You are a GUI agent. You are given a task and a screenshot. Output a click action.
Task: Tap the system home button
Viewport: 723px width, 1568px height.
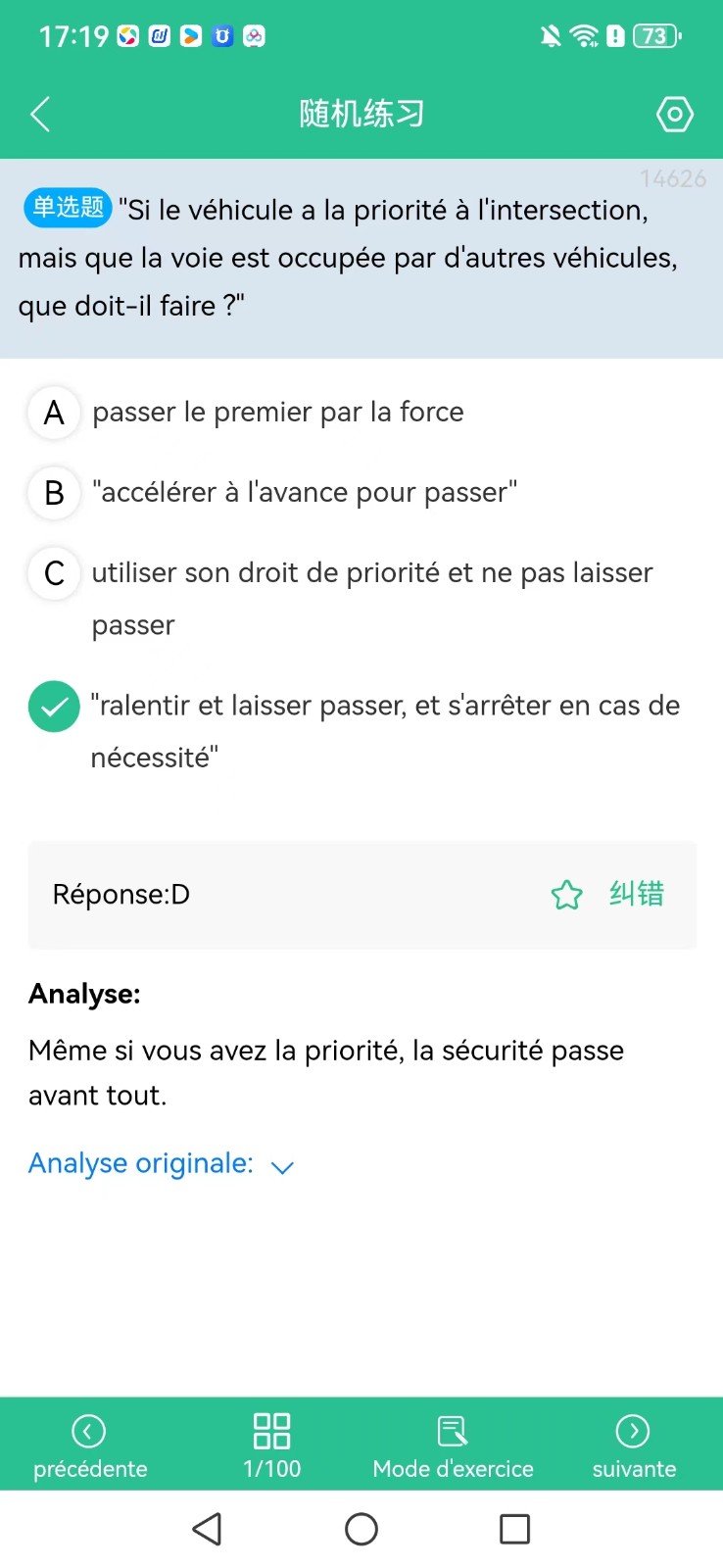361,1529
